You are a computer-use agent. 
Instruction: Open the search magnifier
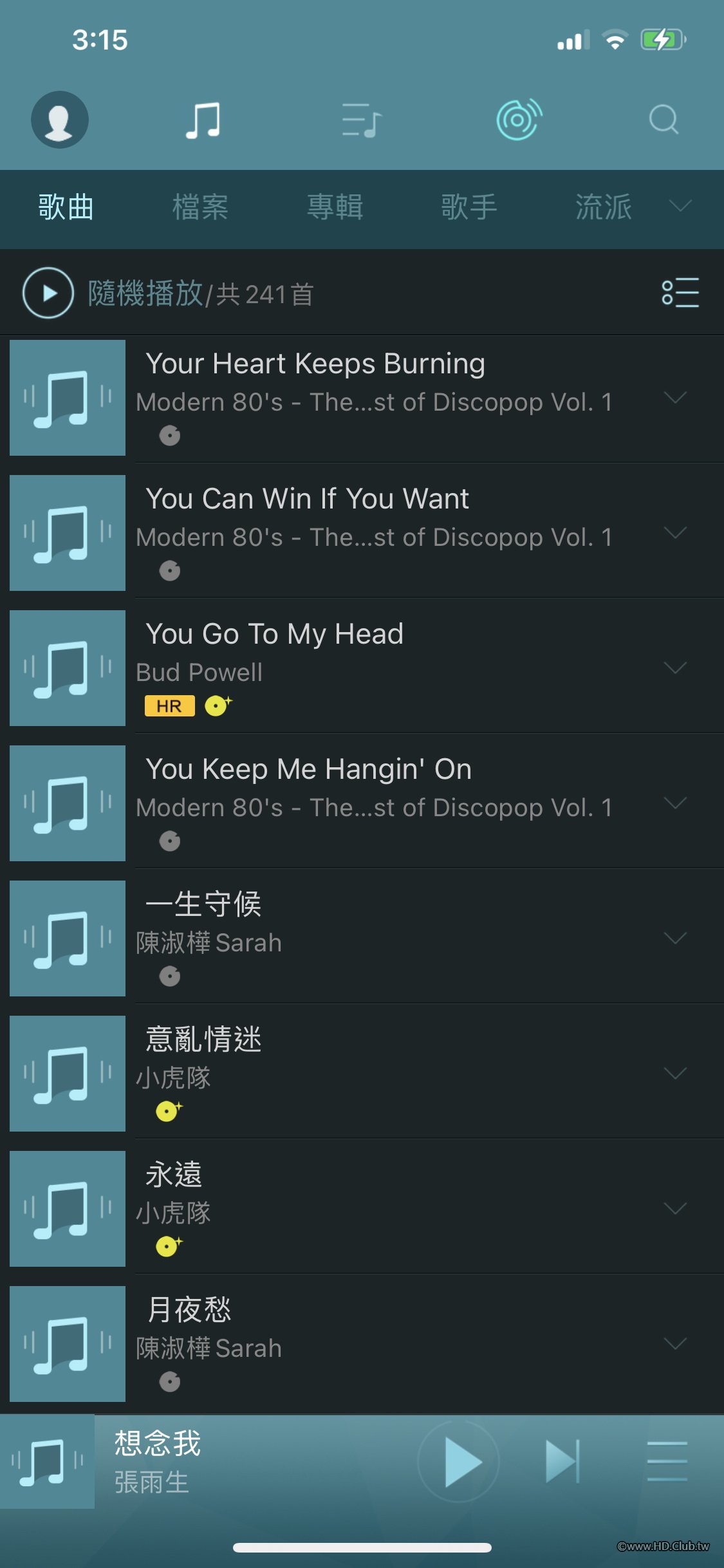(664, 120)
